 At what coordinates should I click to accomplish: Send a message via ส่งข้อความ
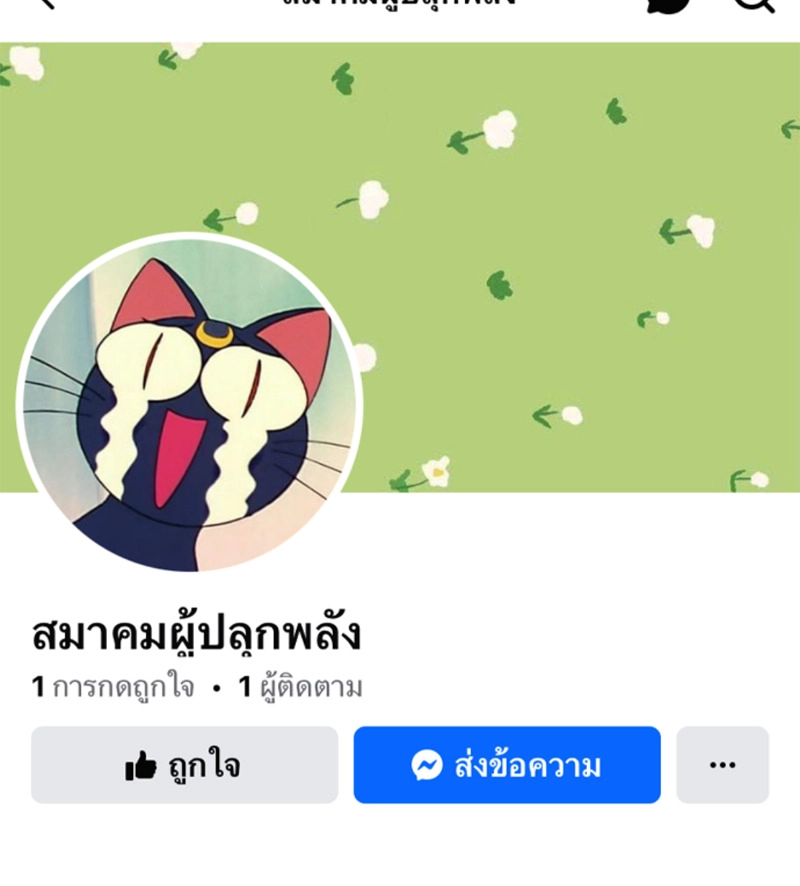pos(507,765)
